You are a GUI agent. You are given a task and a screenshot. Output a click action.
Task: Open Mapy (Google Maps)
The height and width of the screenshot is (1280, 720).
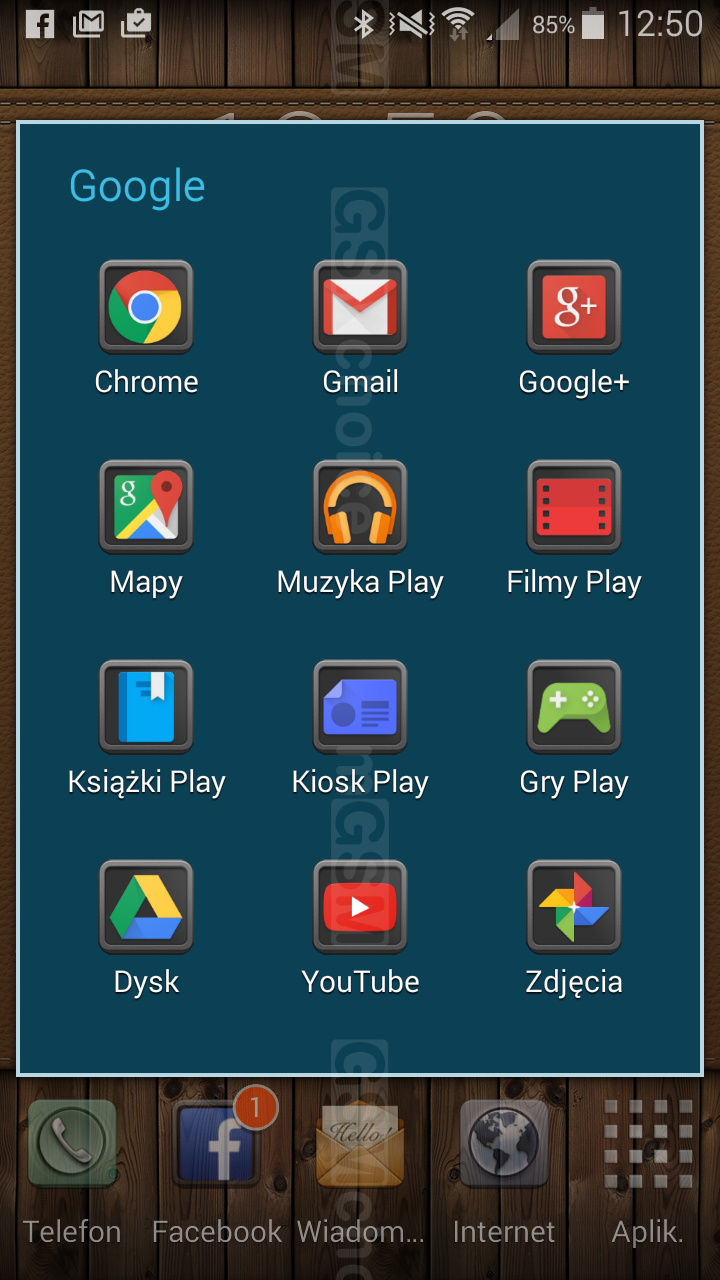click(146, 507)
